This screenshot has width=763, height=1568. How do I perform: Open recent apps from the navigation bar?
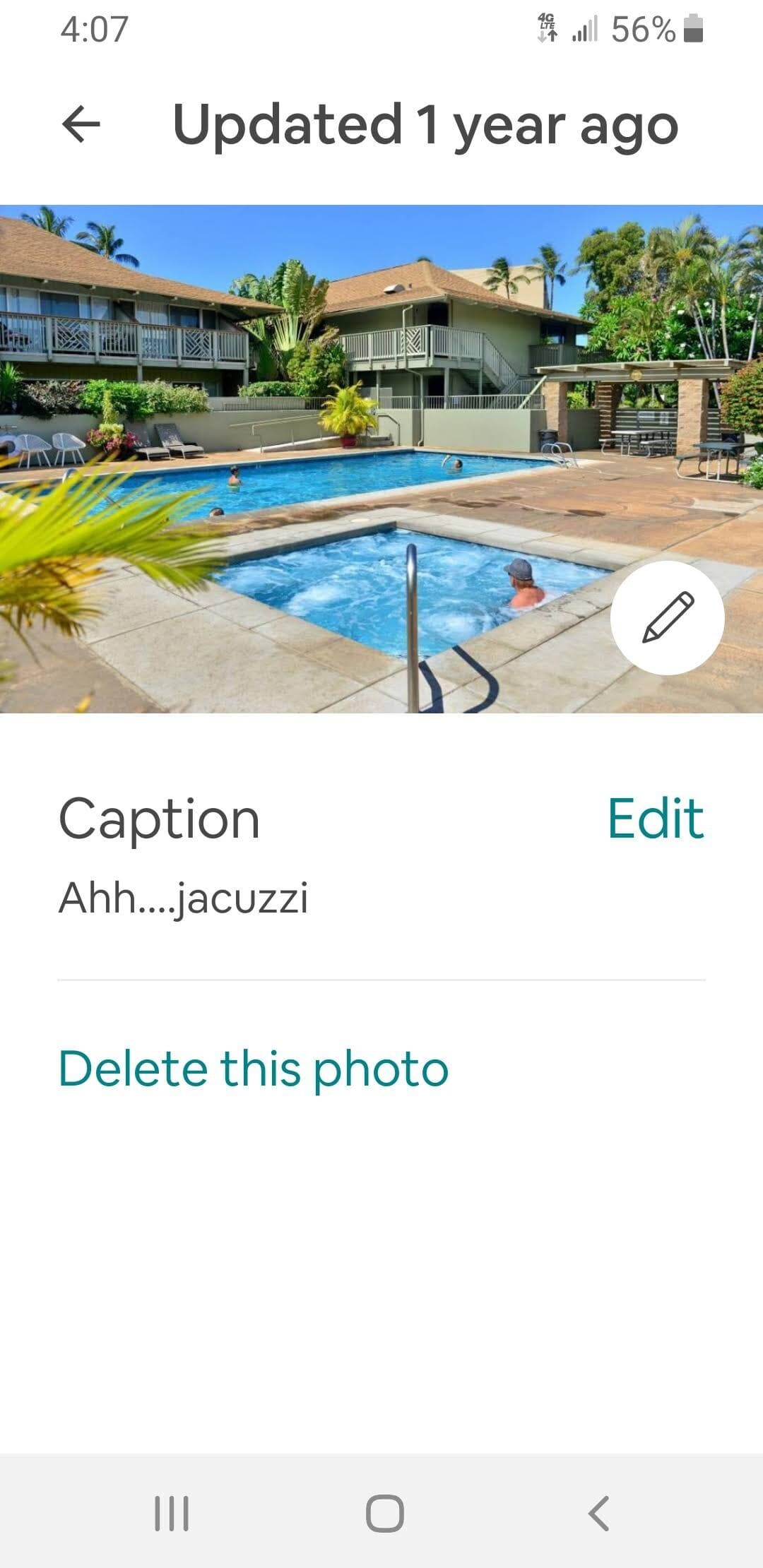(x=172, y=1513)
